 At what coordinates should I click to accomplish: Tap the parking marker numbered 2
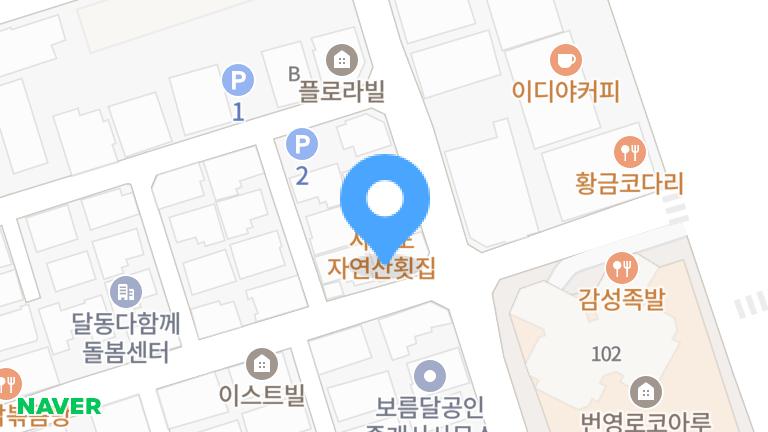[x=301, y=146]
